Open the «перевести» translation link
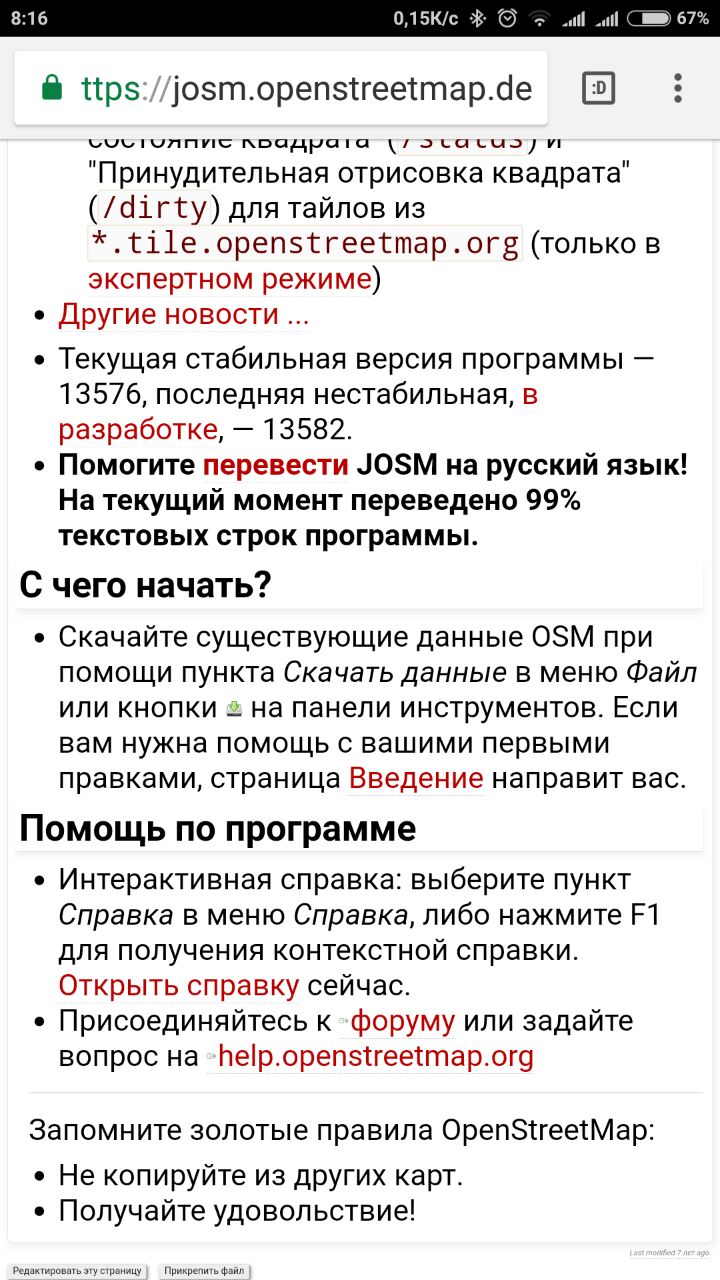The height and width of the screenshot is (1280, 720). click(276, 465)
